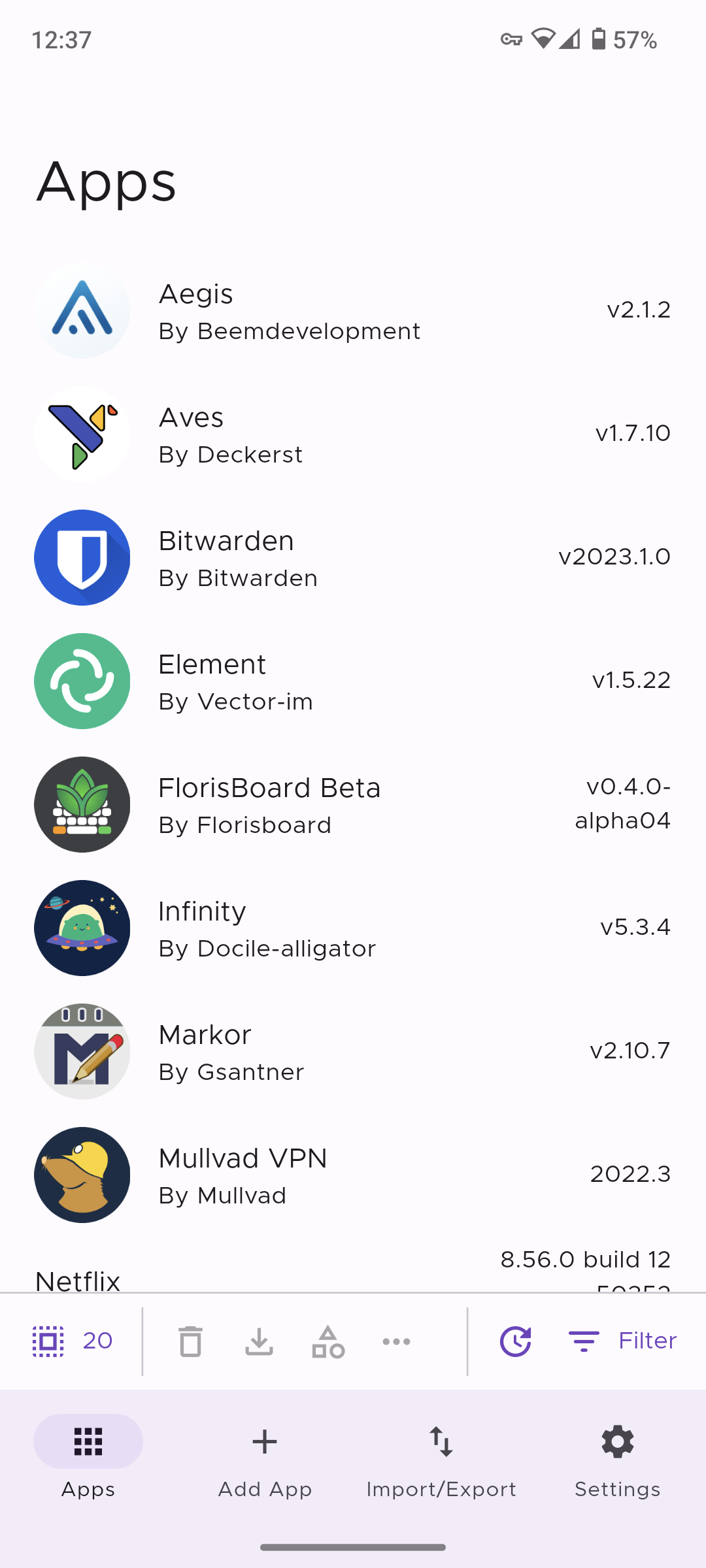
Task: Tap the download install icon
Action: click(x=259, y=1341)
